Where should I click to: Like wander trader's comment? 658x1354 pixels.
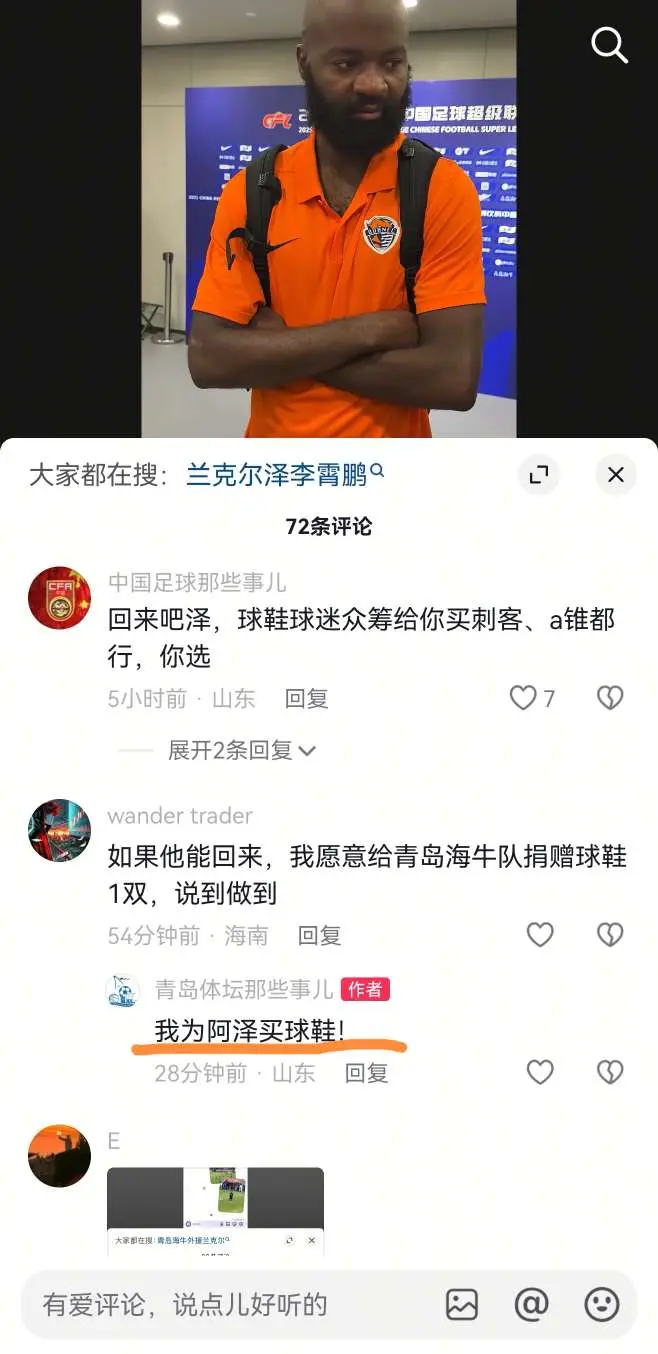540,935
